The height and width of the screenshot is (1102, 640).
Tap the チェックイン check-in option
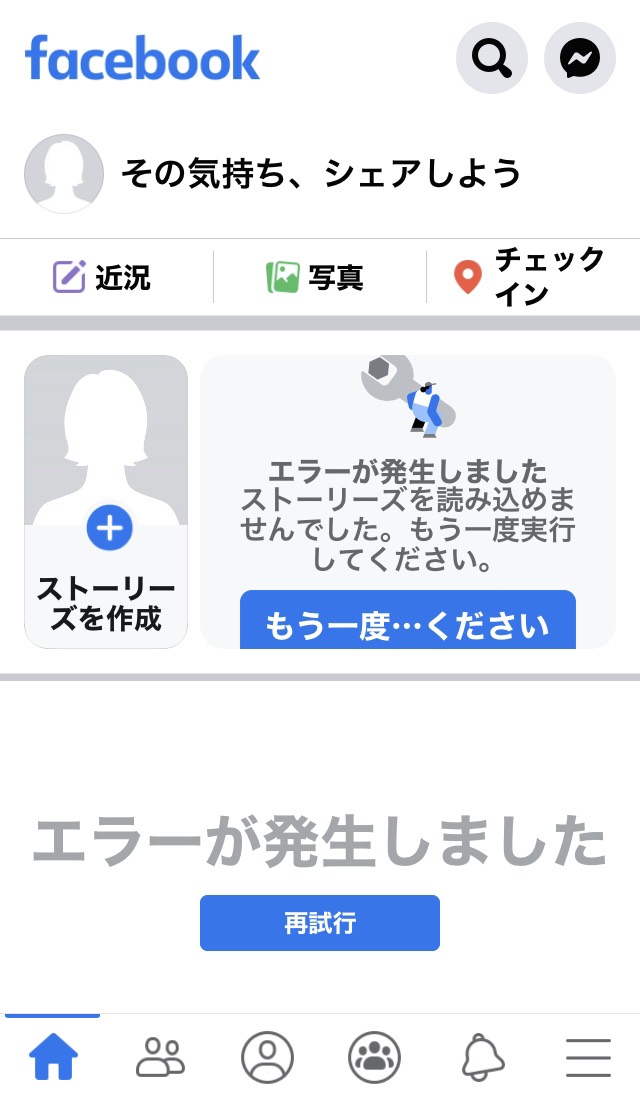529,277
